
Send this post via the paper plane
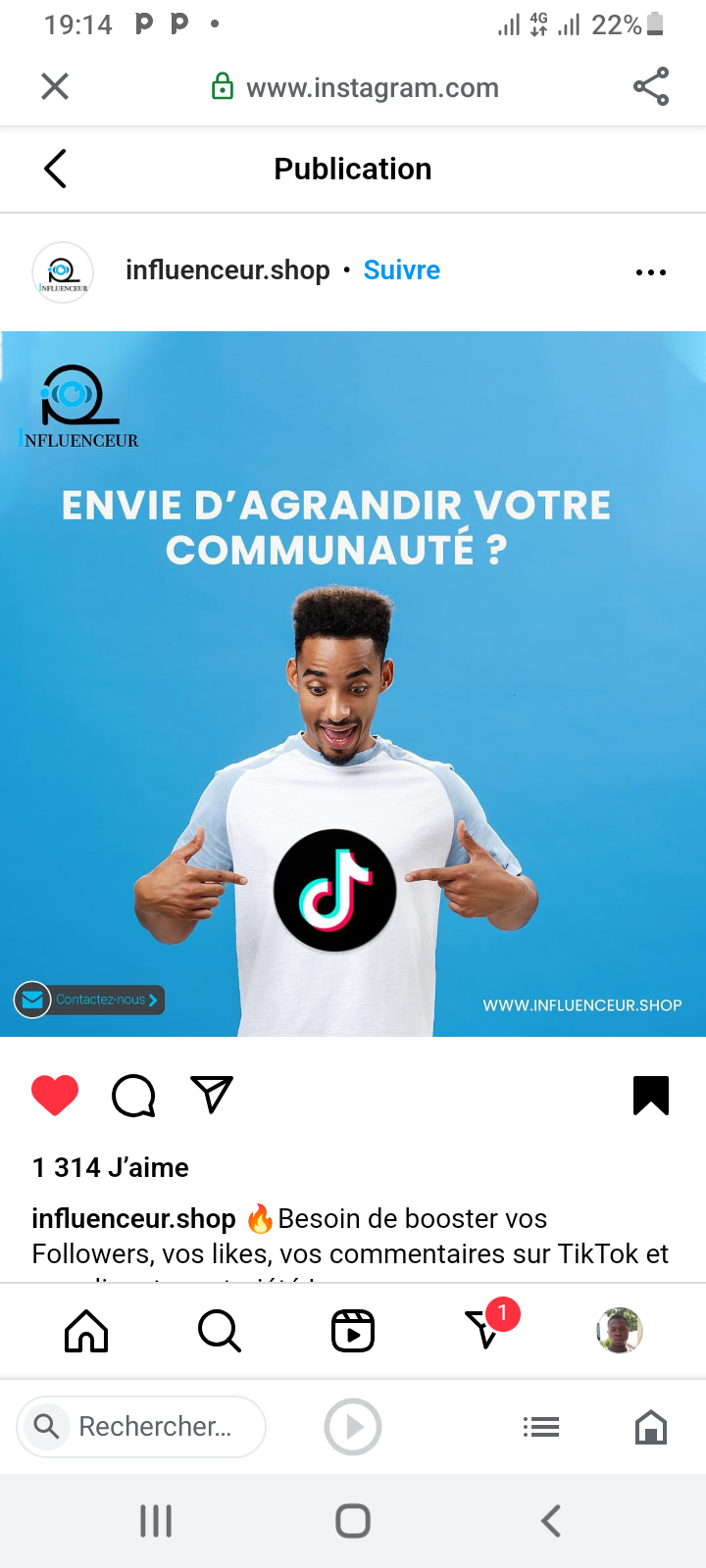point(212,1095)
